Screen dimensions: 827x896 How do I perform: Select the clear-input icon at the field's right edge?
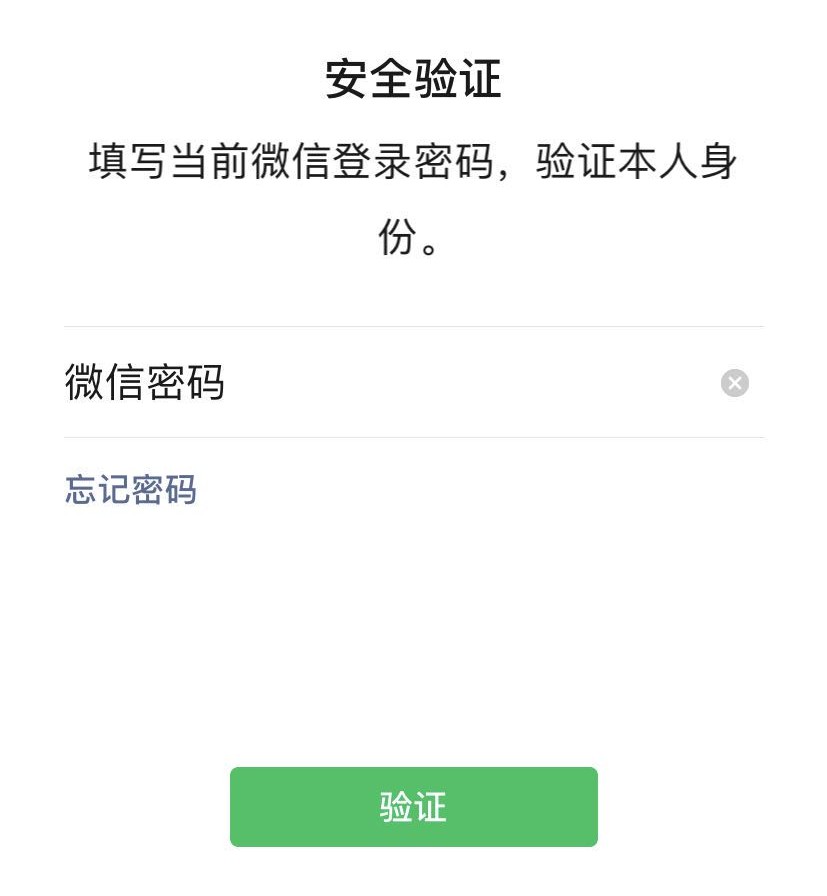coord(735,383)
